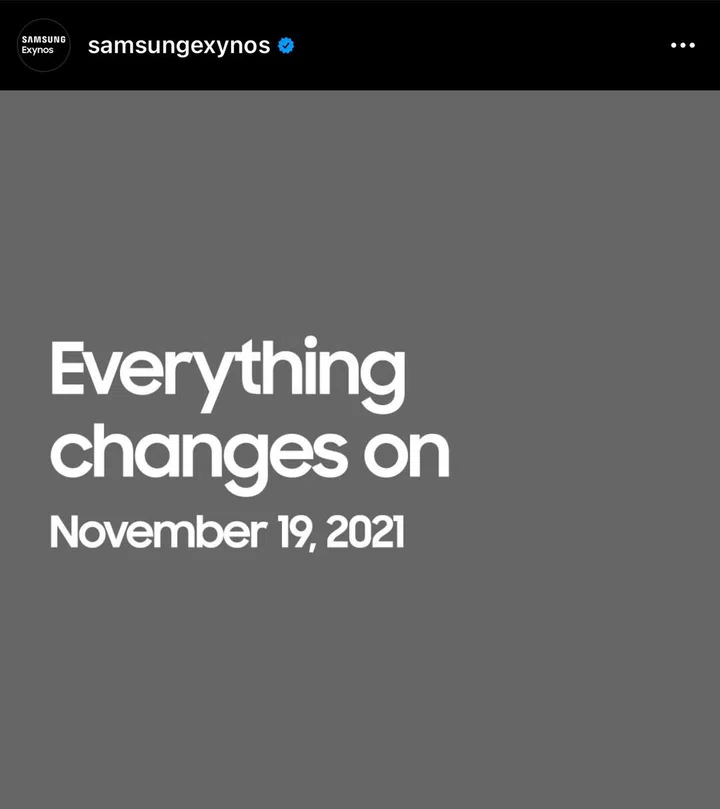This screenshot has height=809, width=720.
Task: Tap the samsungexynos username
Action: tap(179, 46)
